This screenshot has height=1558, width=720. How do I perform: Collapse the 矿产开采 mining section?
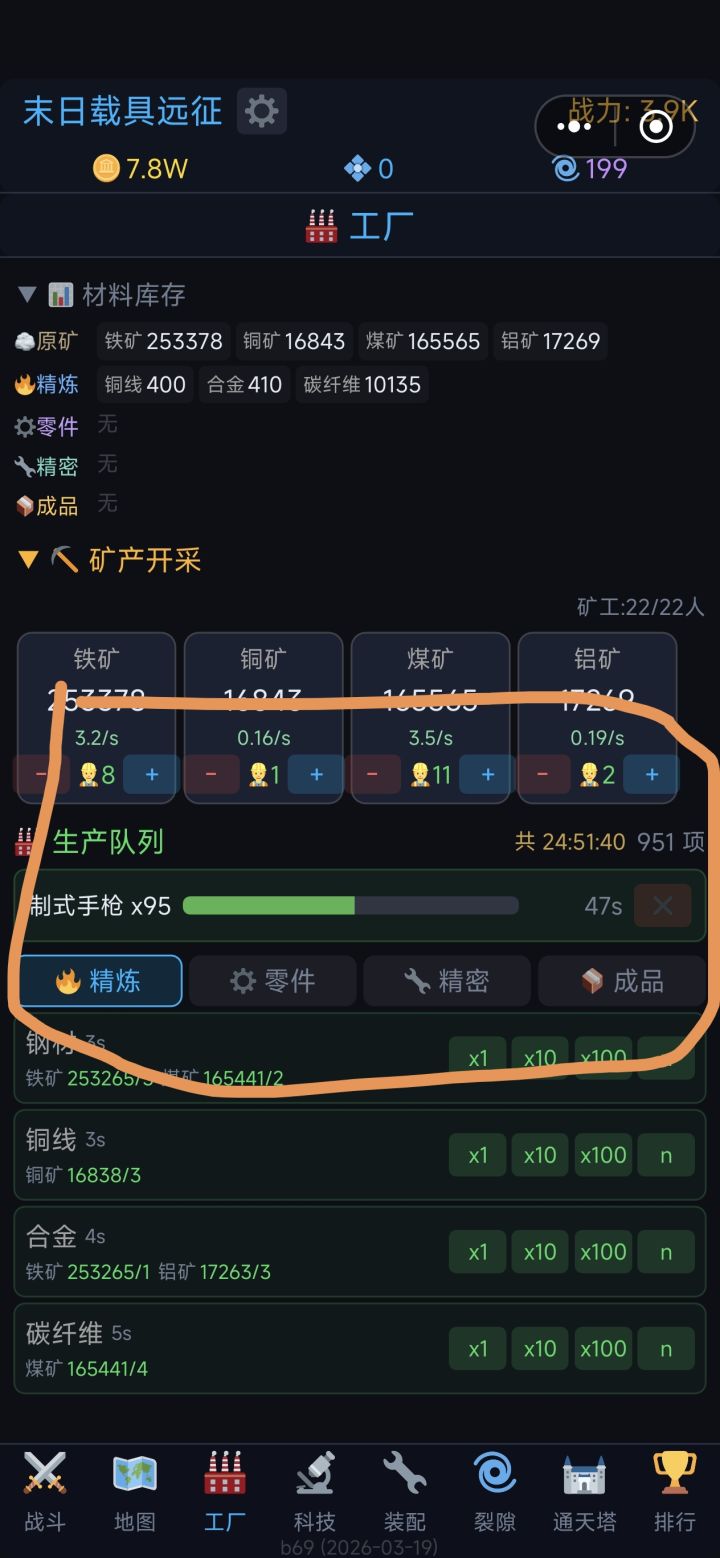coord(27,560)
